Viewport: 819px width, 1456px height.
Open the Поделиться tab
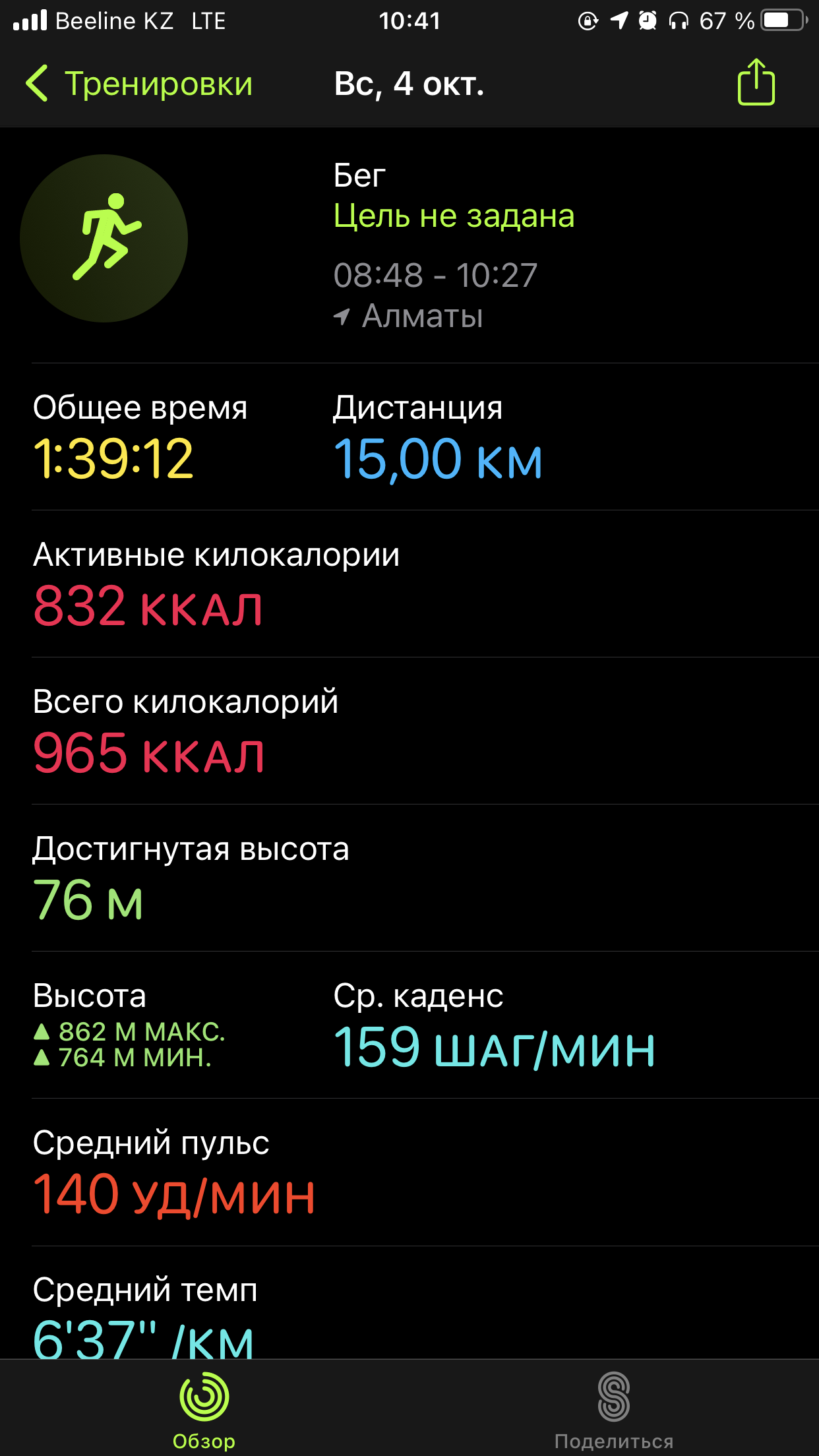(x=614, y=1409)
